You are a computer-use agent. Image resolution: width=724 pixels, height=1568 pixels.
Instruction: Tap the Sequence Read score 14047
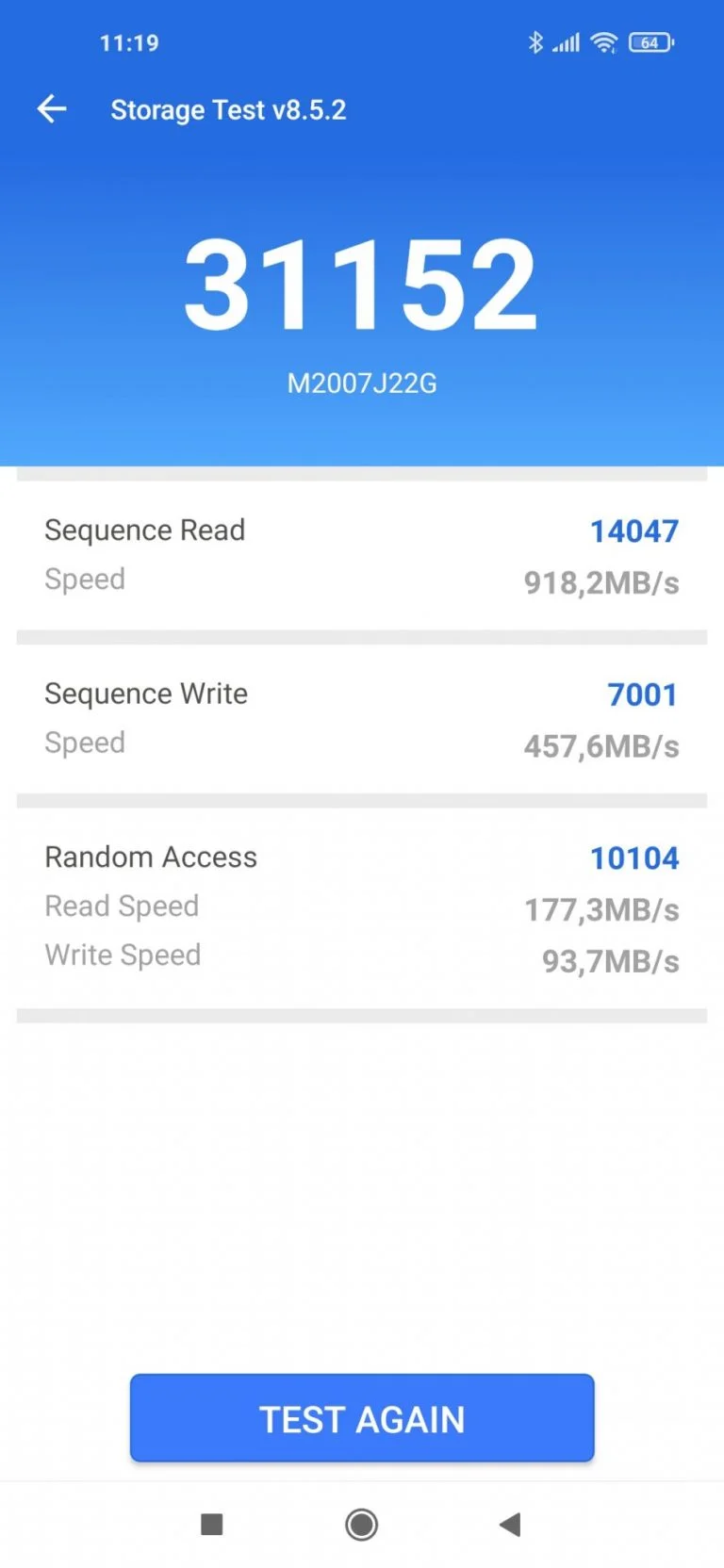coord(634,531)
